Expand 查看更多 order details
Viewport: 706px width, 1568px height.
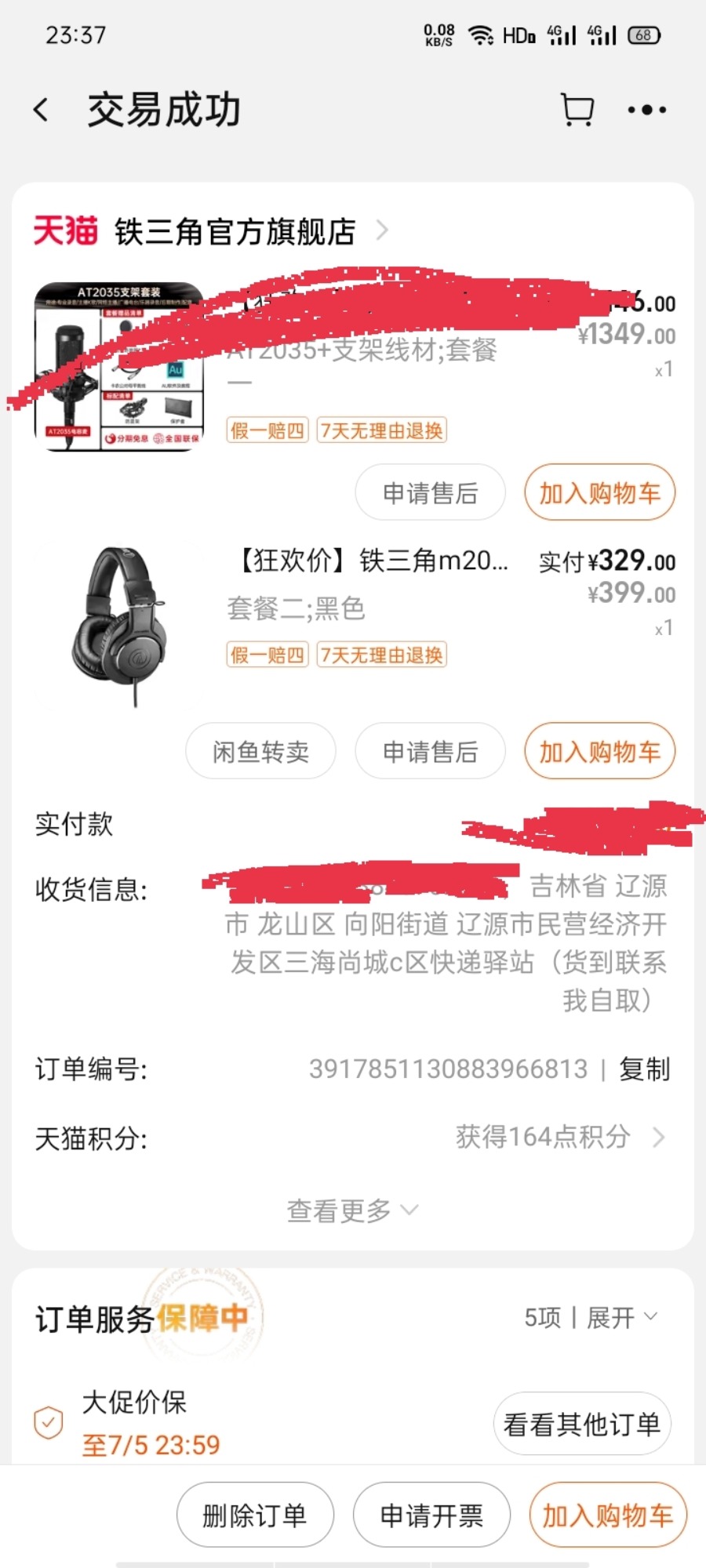(352, 1211)
